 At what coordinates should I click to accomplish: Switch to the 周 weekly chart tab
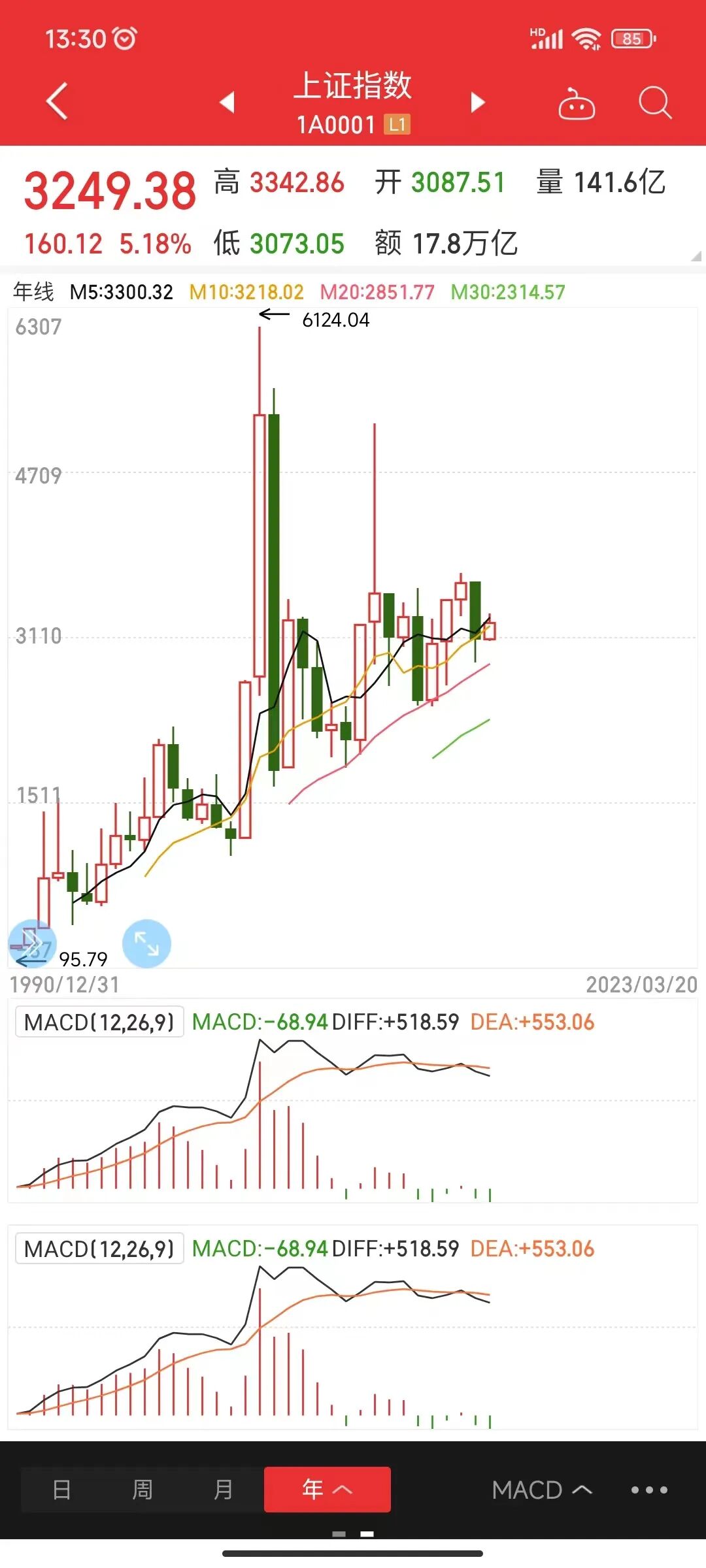143,1490
